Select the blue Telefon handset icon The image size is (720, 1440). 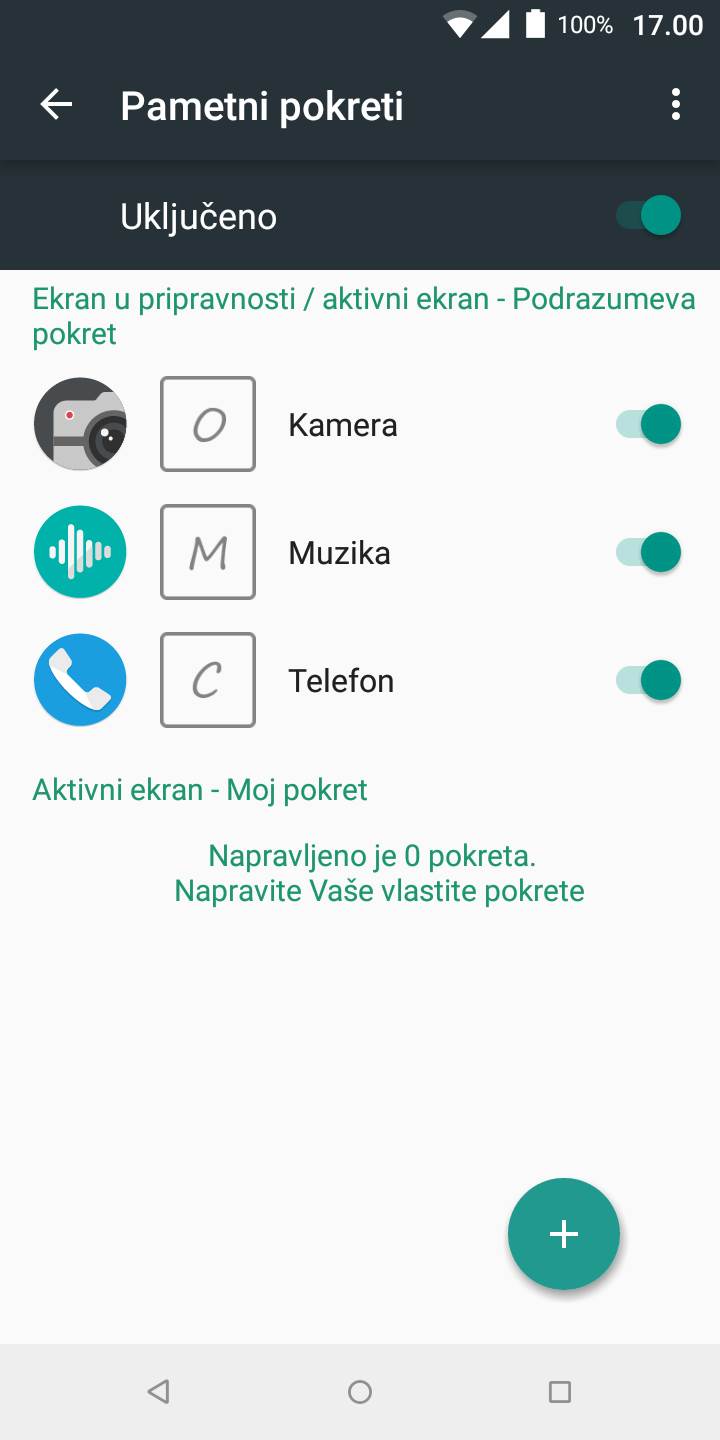(x=80, y=679)
